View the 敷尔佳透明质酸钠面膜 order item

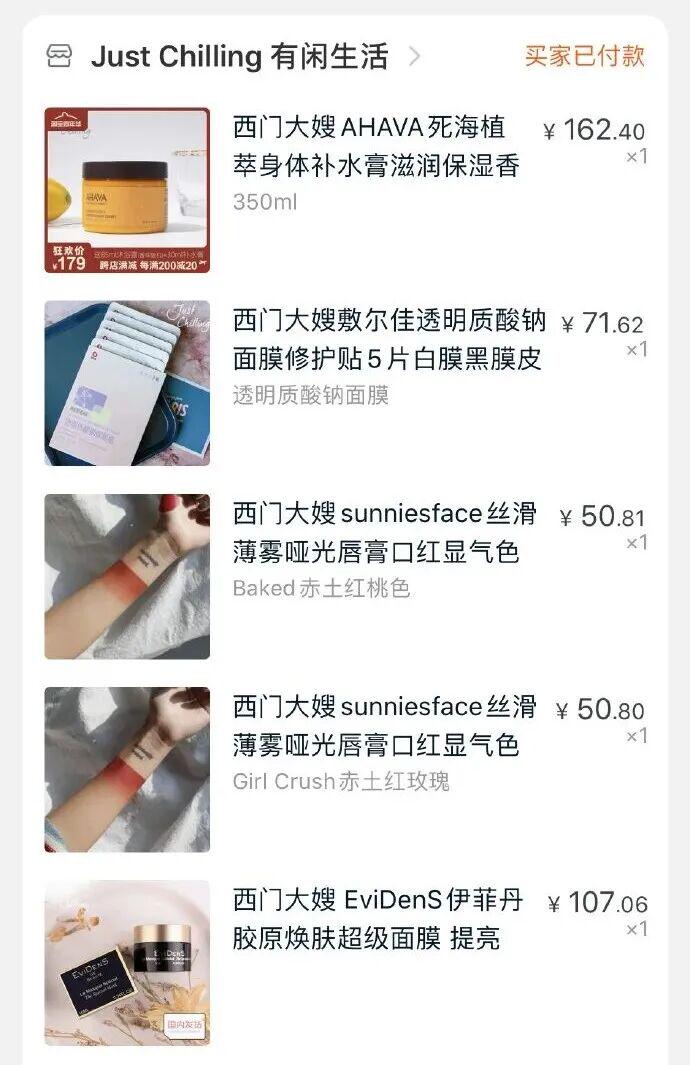[388, 340]
